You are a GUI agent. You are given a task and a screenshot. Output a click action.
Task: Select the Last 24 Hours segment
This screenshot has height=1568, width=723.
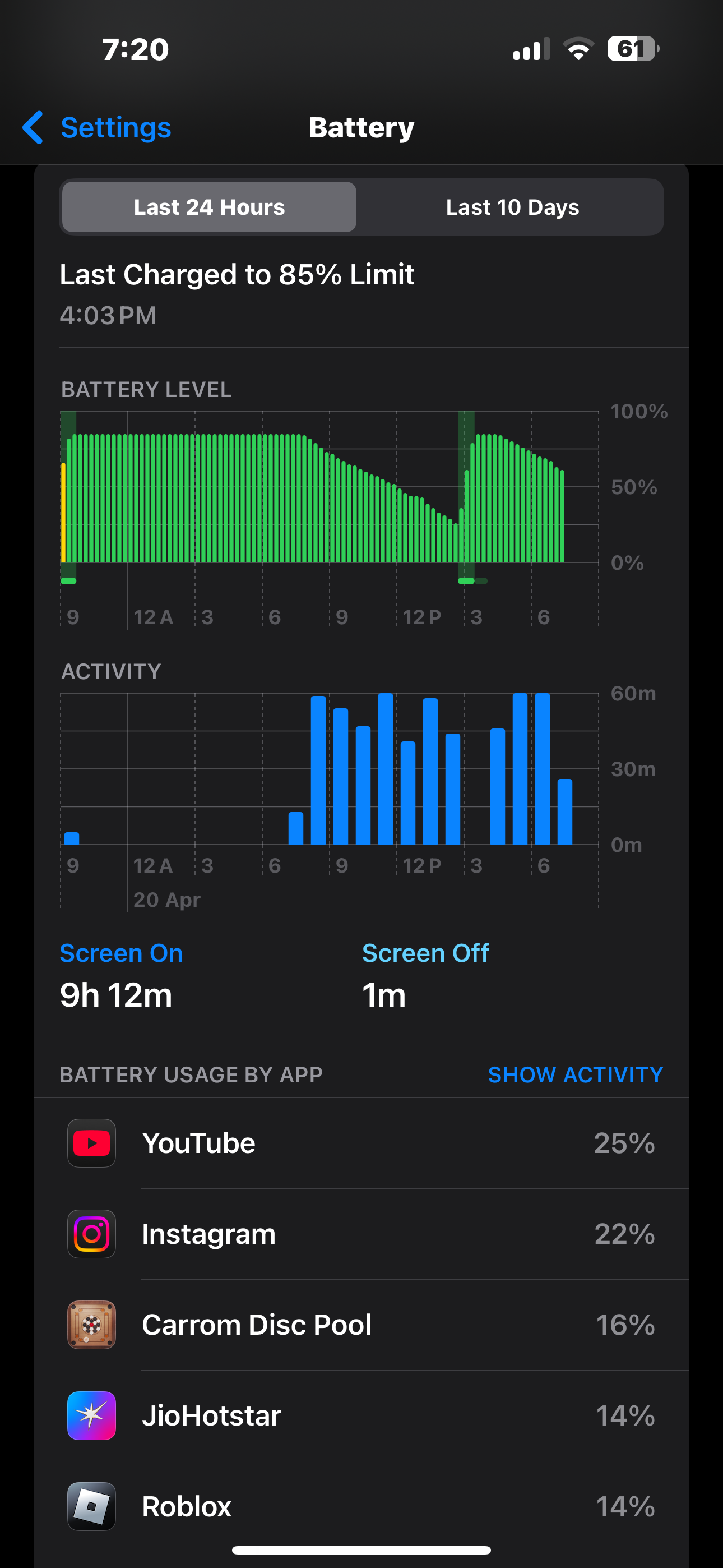[208, 207]
